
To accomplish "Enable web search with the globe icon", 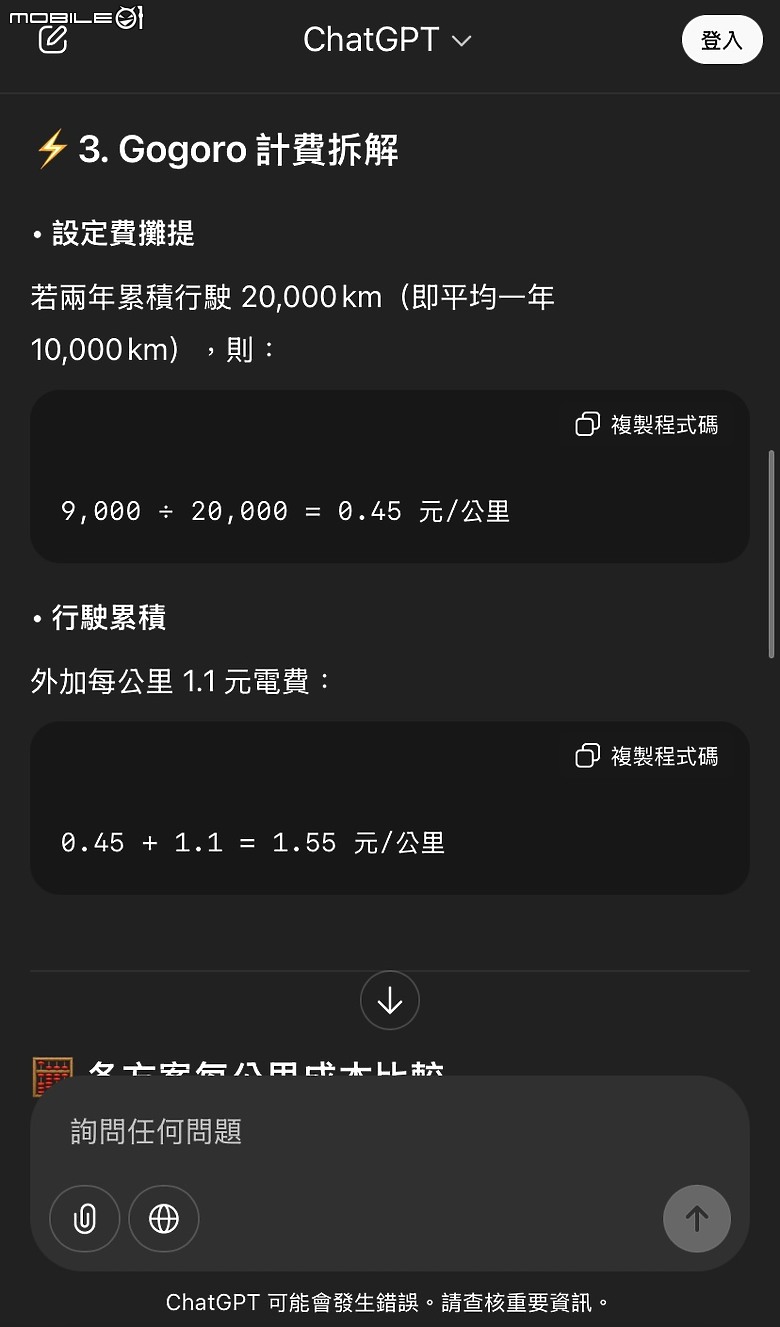I will [x=164, y=1218].
